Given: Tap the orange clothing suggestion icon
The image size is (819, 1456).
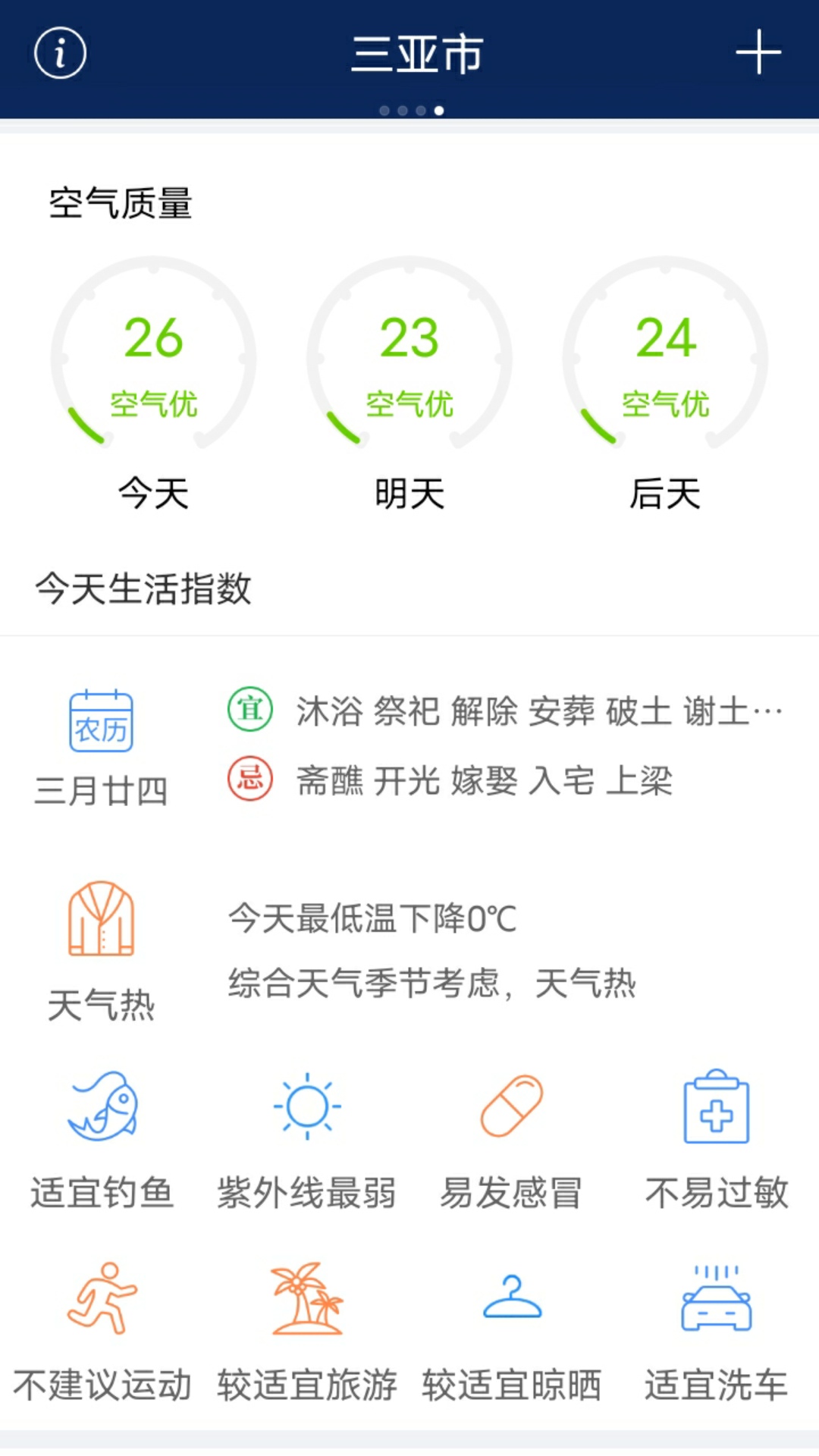Looking at the screenshot, I should pyautogui.click(x=102, y=918).
